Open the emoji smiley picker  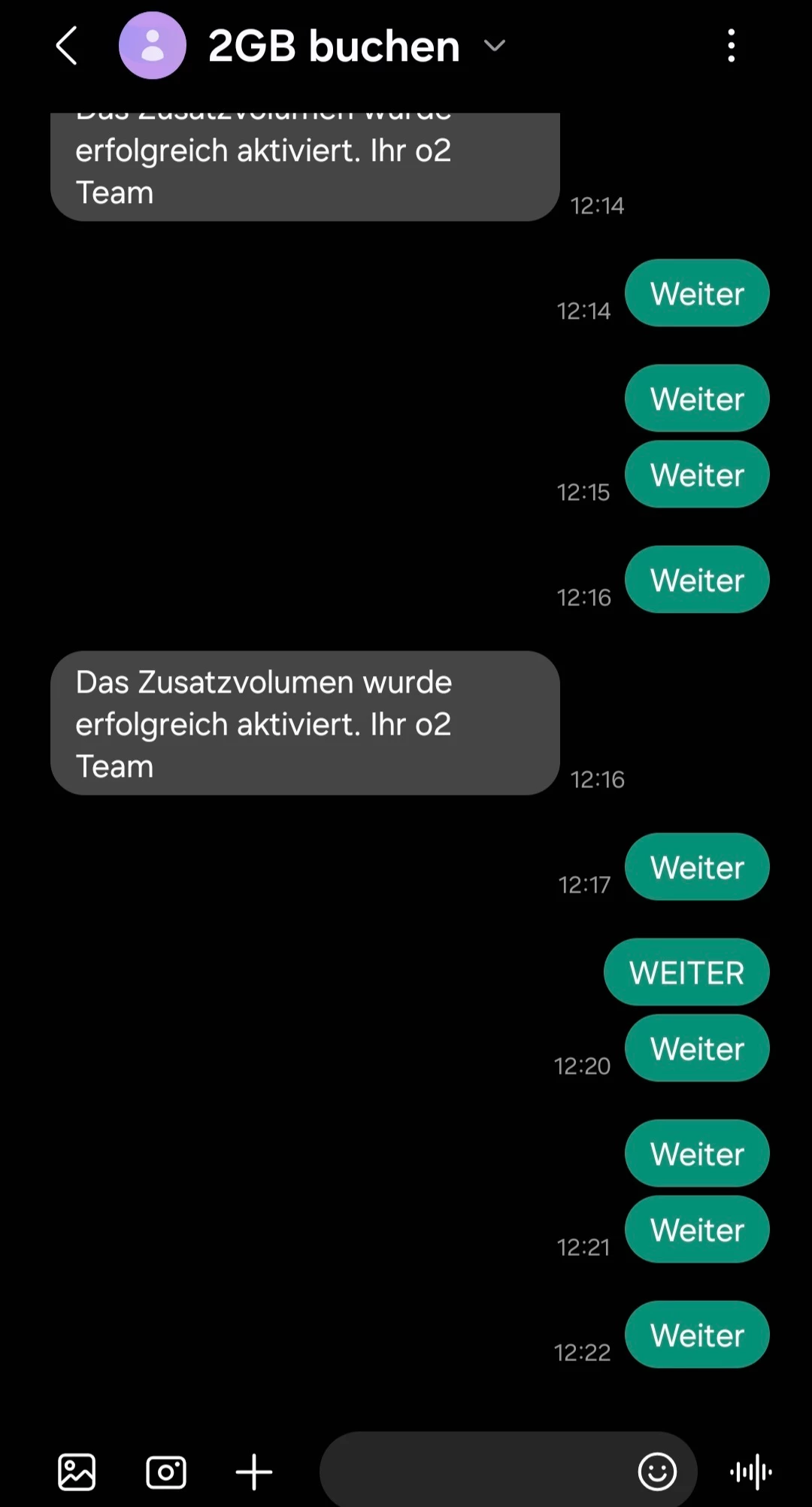coord(657,1472)
